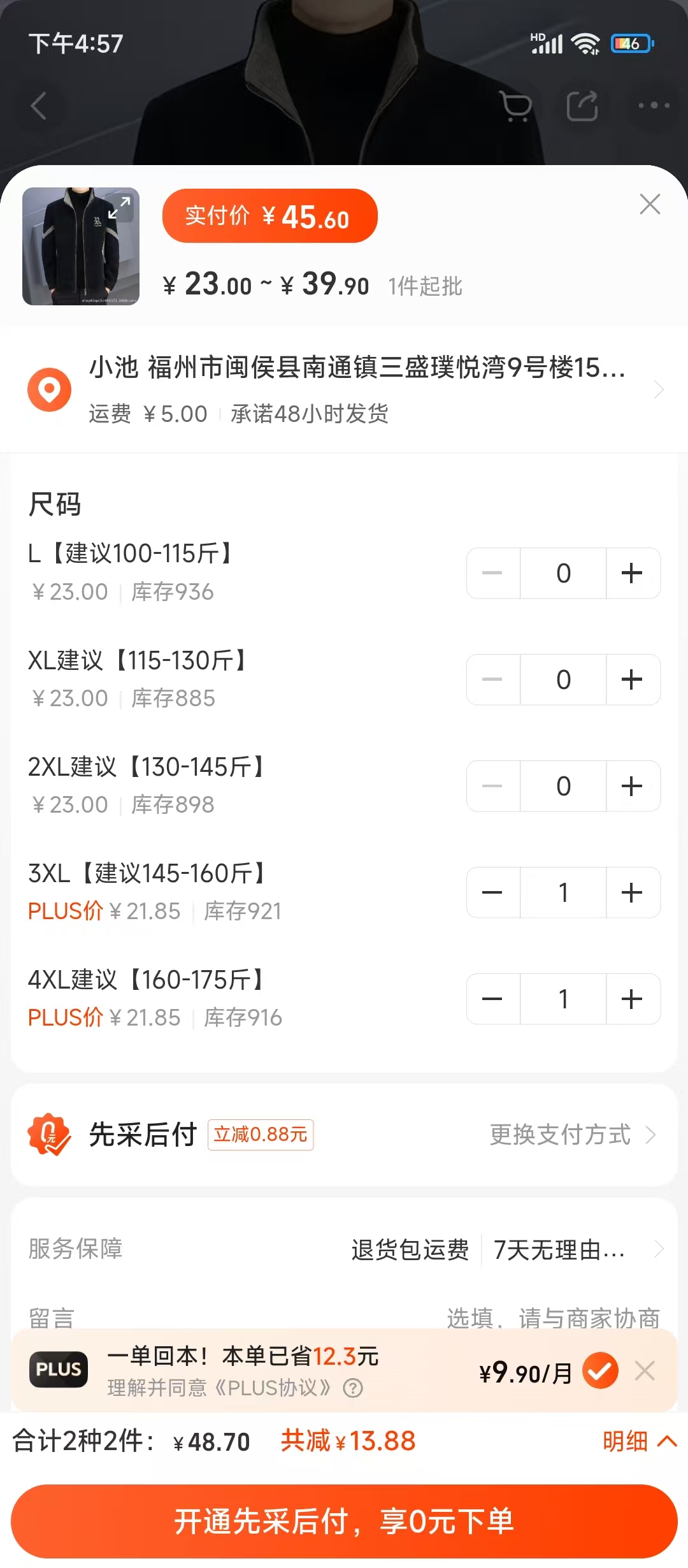Increase the 2XL quantity by one

coord(632,786)
